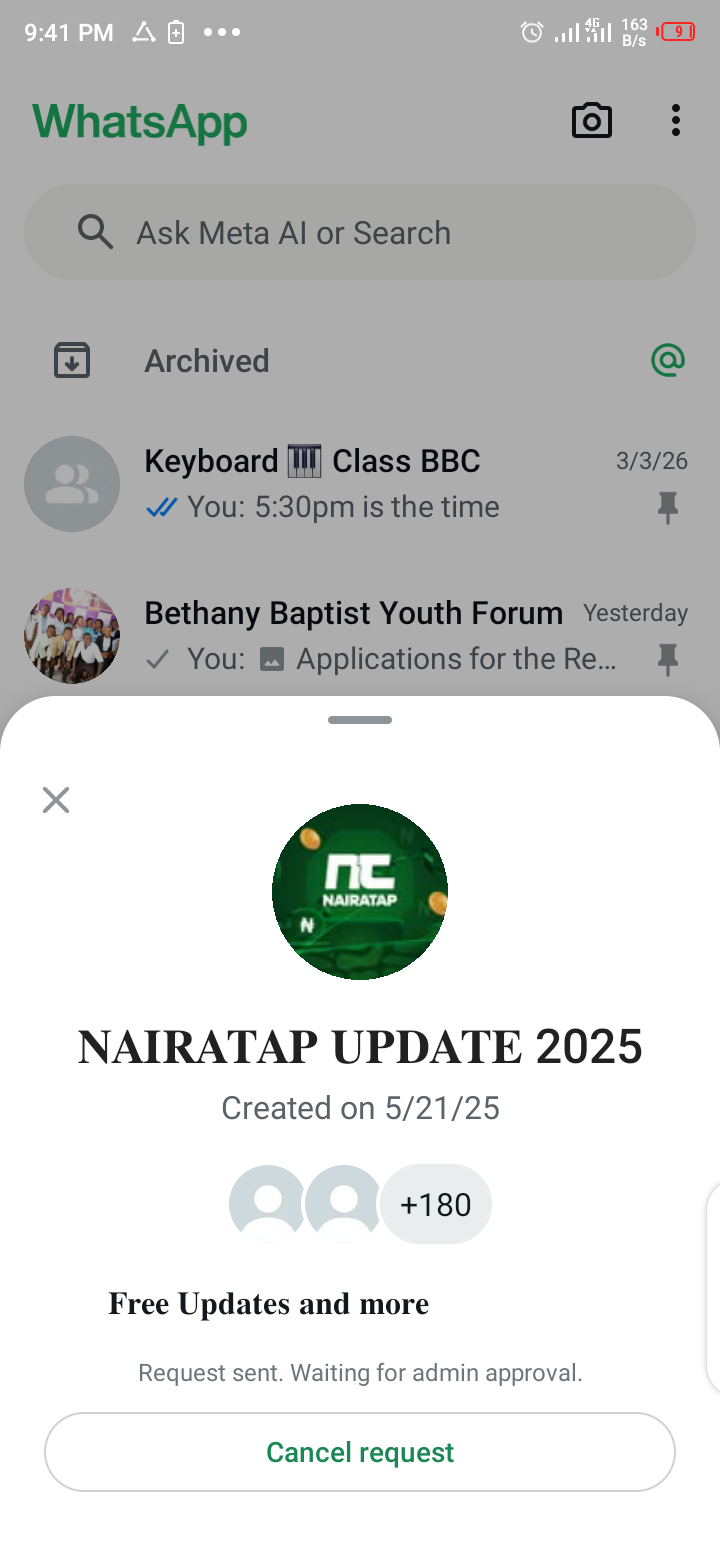Cancel the group join request
Screen dimensions: 720x1548
pyautogui.click(x=360, y=1452)
